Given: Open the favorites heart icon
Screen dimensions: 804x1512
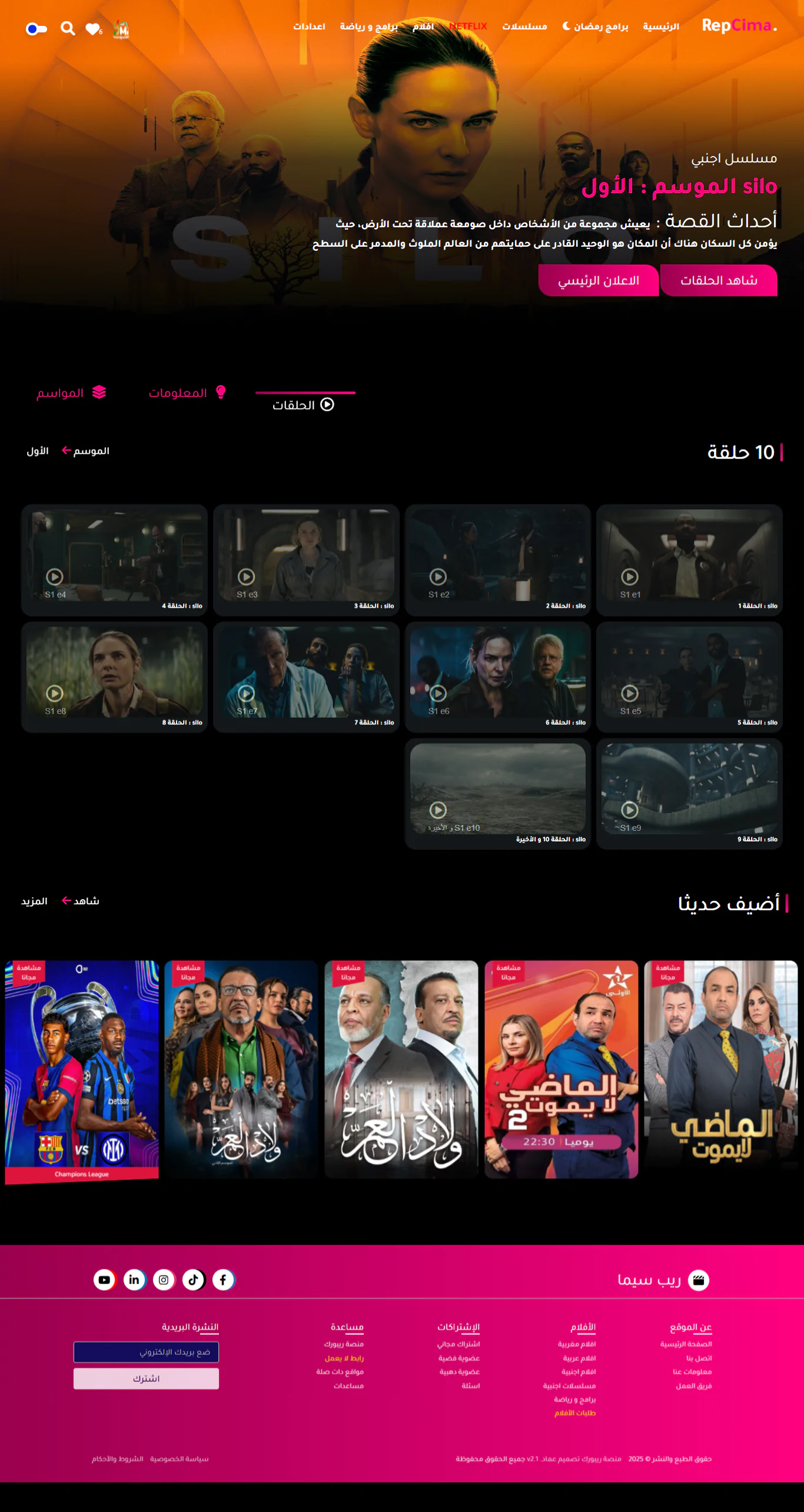Looking at the screenshot, I should (93, 29).
